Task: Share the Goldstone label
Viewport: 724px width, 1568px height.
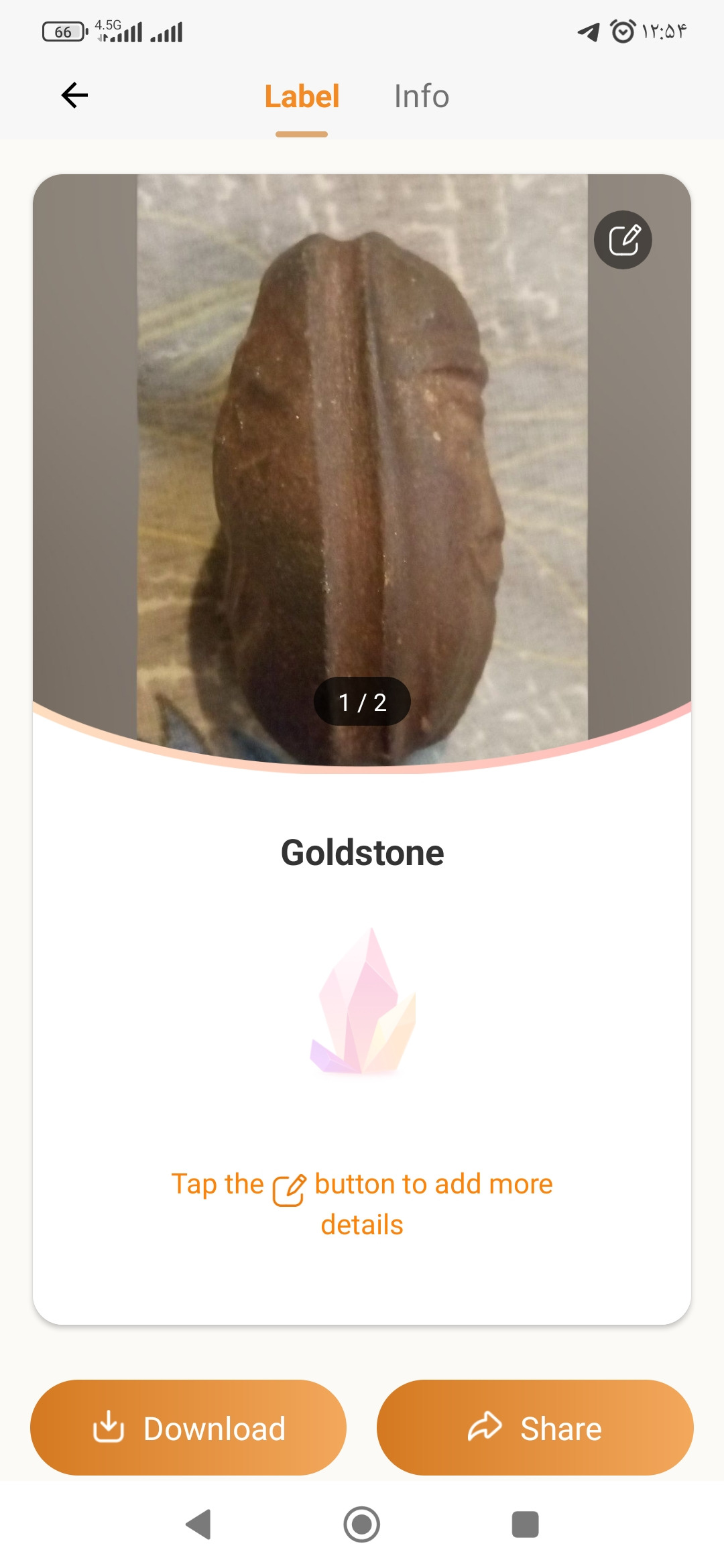Action: 535,1427
